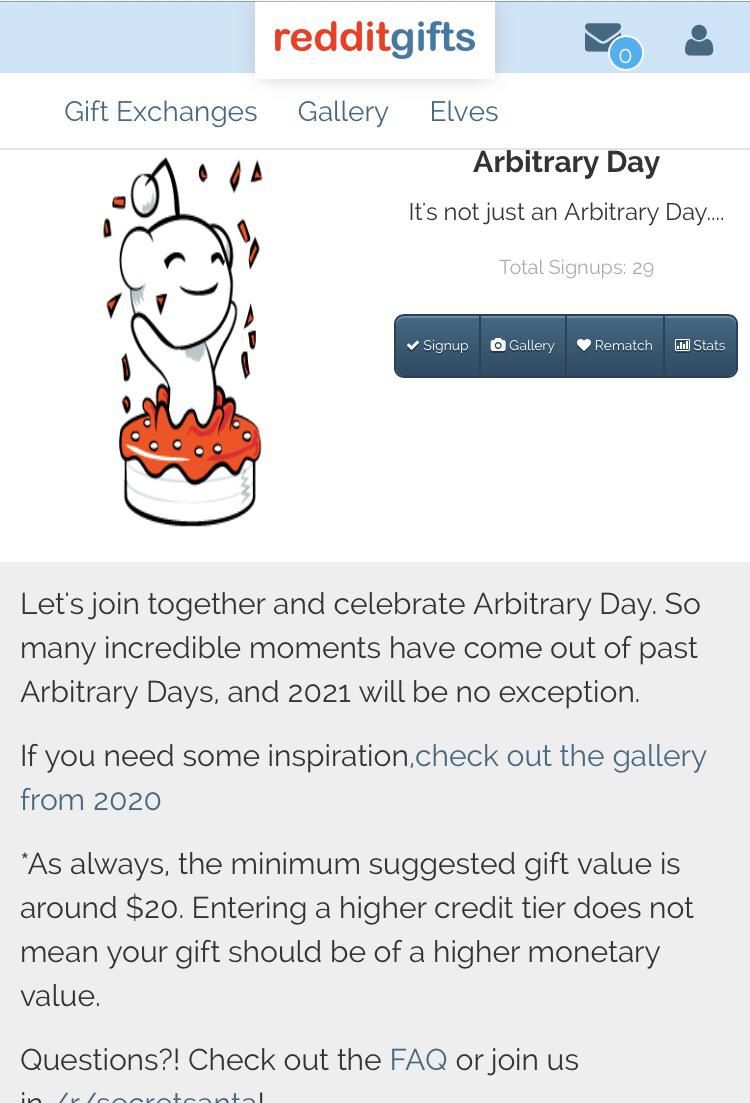Viewport: 750px width, 1103px height.
Task: Select the Rematch button
Action: point(615,345)
